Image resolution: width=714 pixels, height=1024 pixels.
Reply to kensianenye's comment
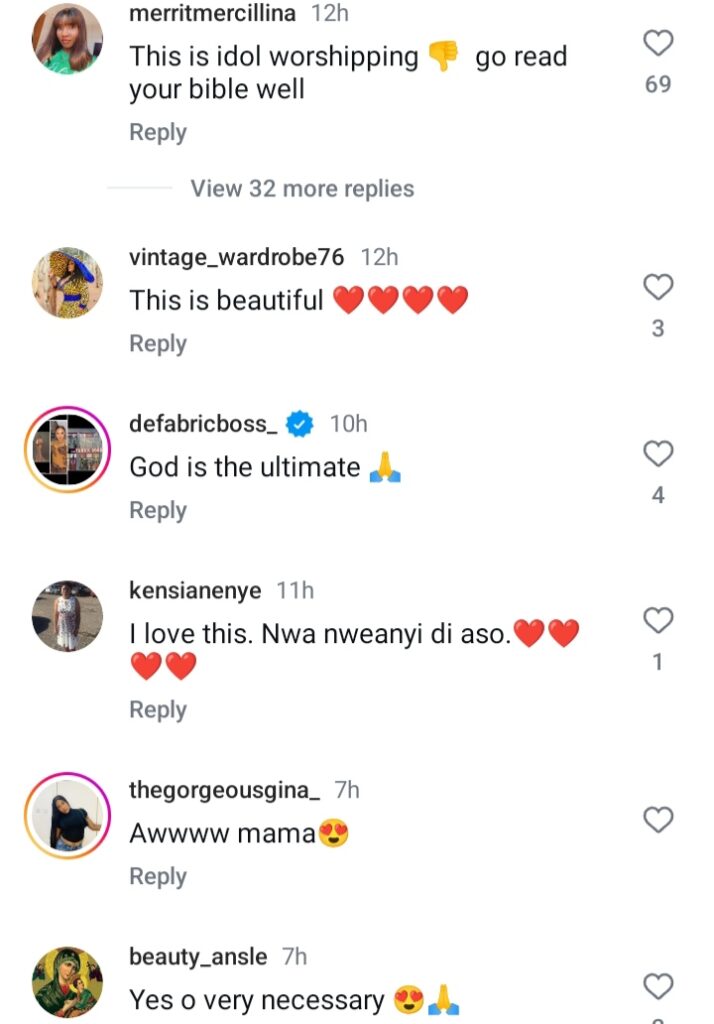(158, 710)
